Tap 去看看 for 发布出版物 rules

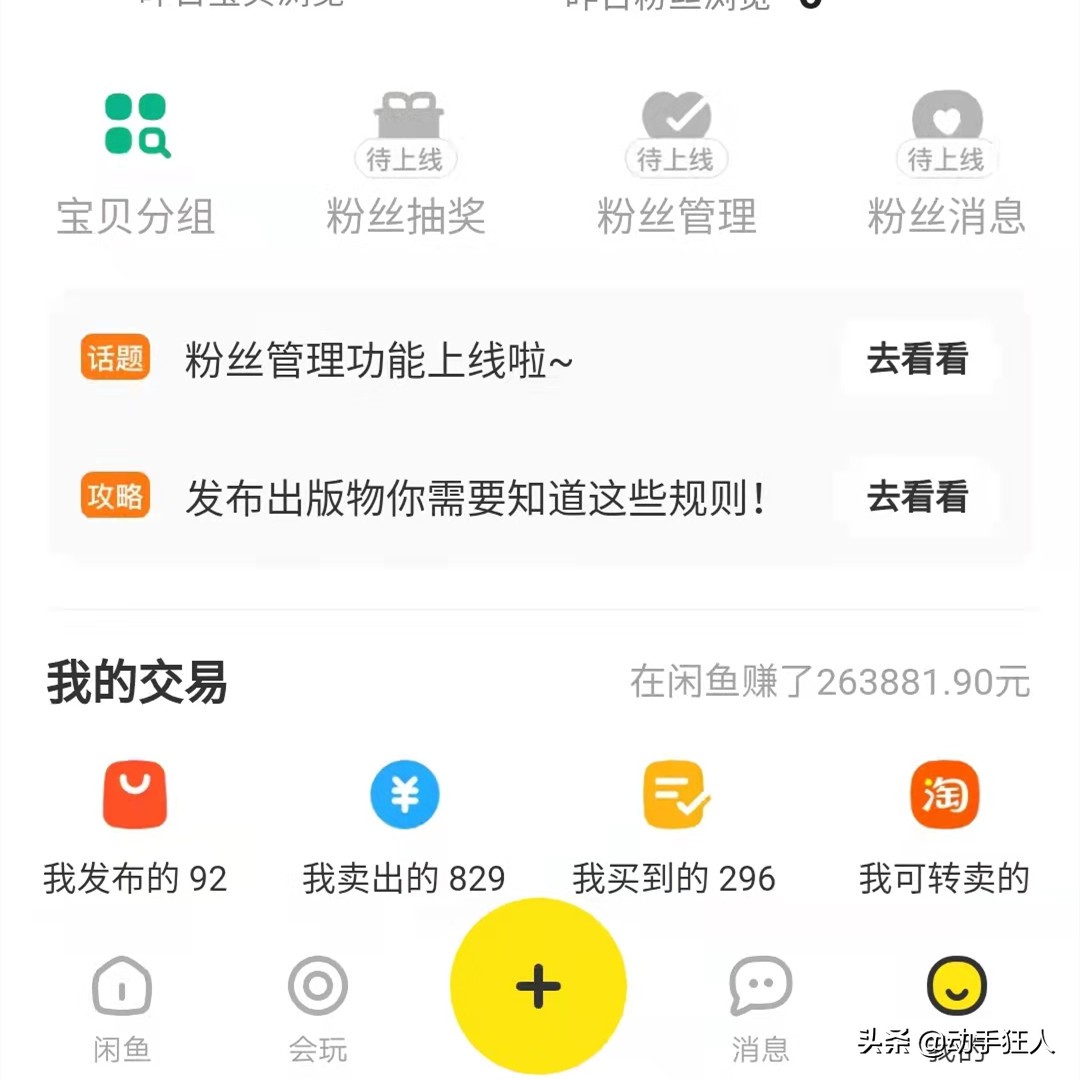[x=917, y=497]
